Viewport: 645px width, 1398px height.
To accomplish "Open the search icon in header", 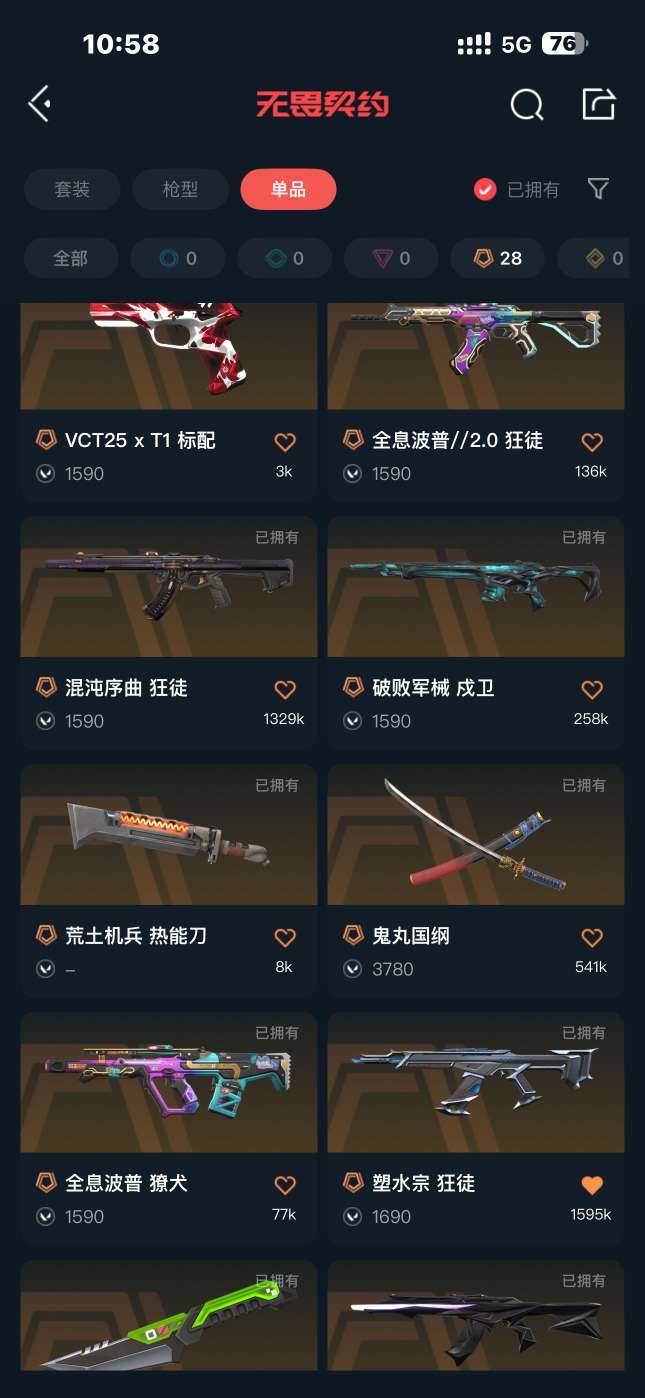I will click(526, 104).
